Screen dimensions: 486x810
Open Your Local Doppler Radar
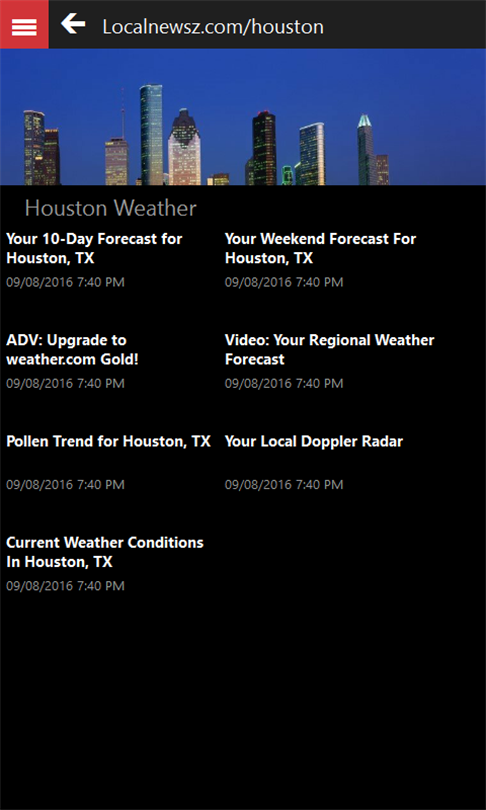pos(313,441)
